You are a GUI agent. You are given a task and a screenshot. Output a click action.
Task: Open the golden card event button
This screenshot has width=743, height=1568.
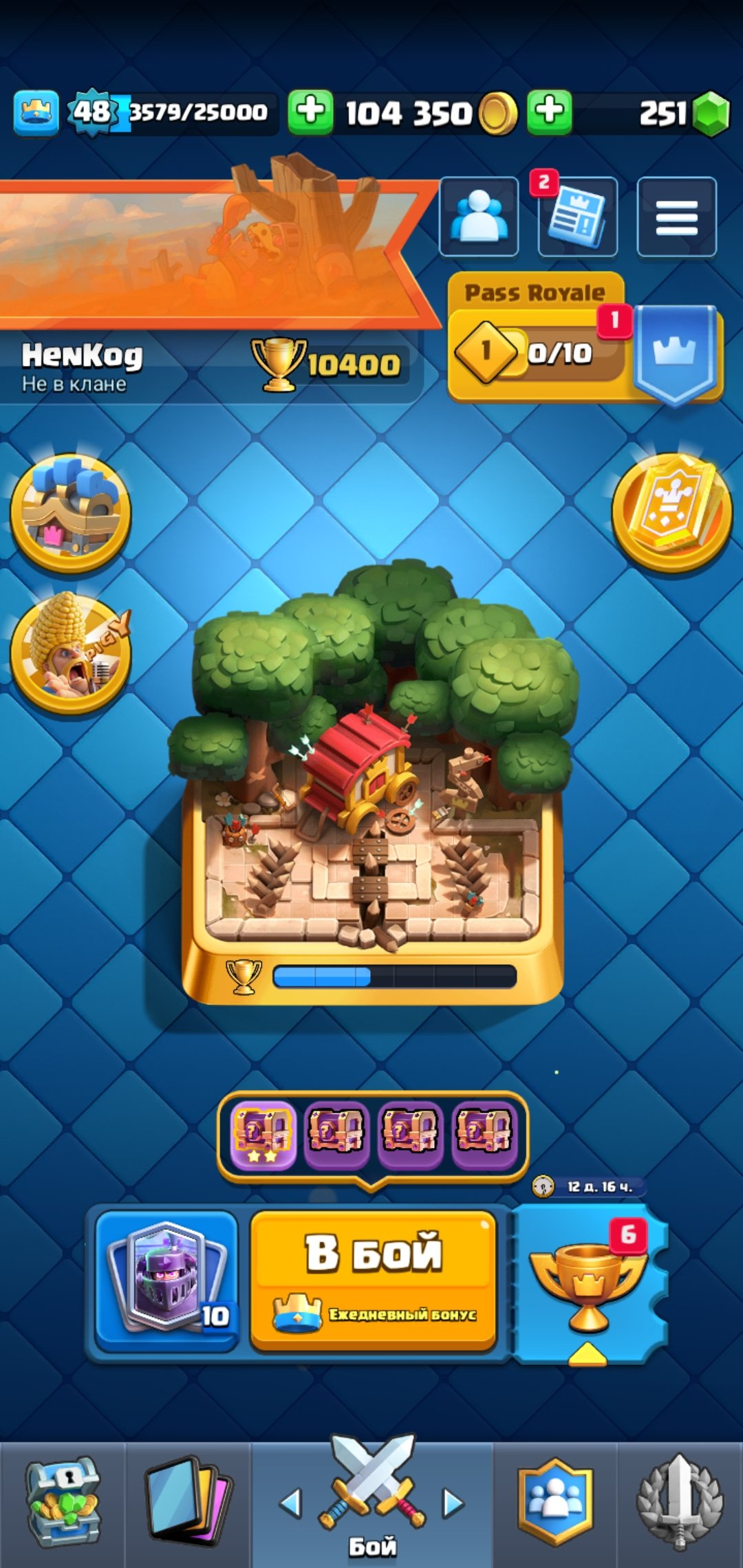click(672, 512)
